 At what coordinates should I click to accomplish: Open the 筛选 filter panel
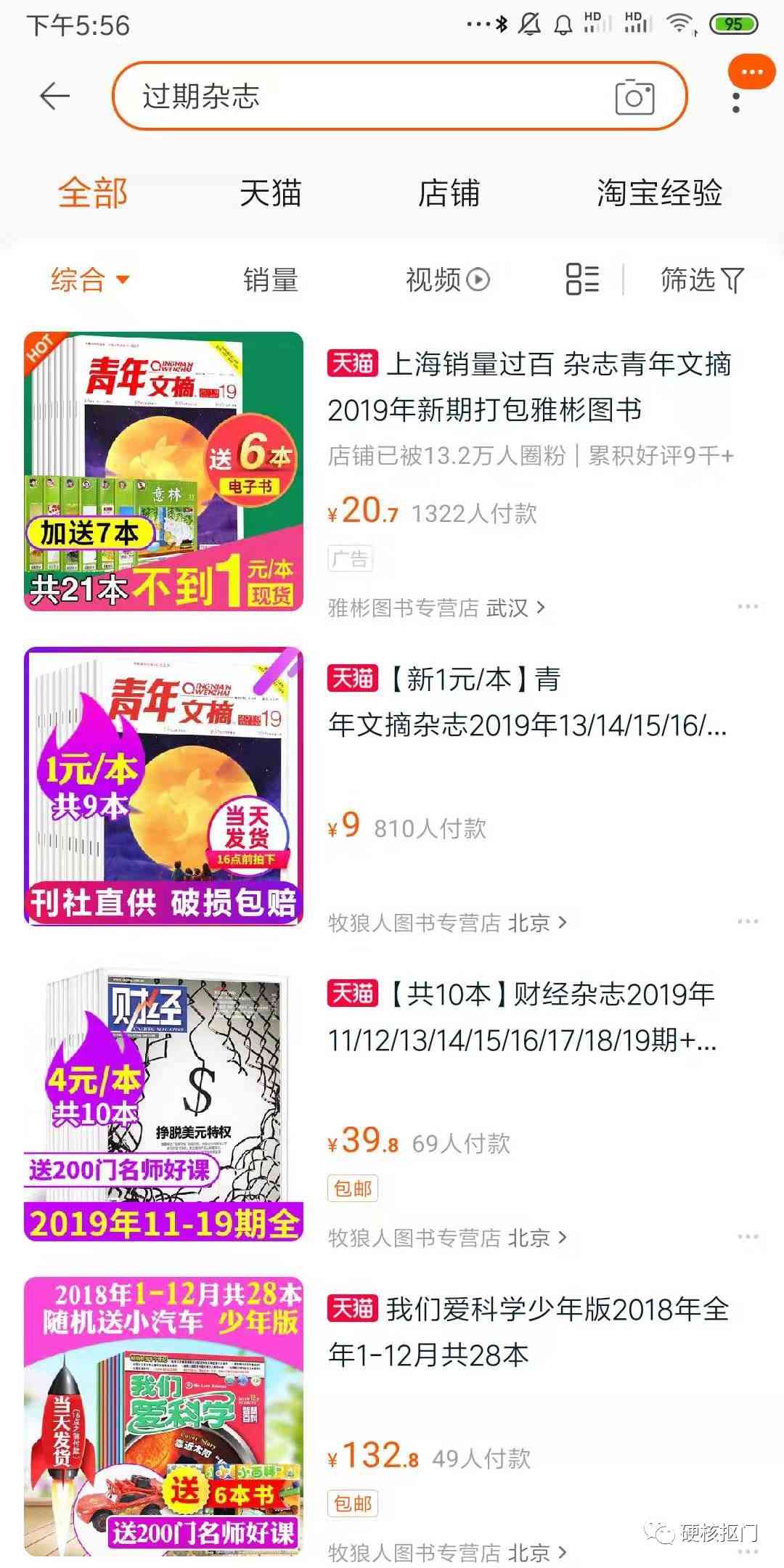tap(702, 280)
